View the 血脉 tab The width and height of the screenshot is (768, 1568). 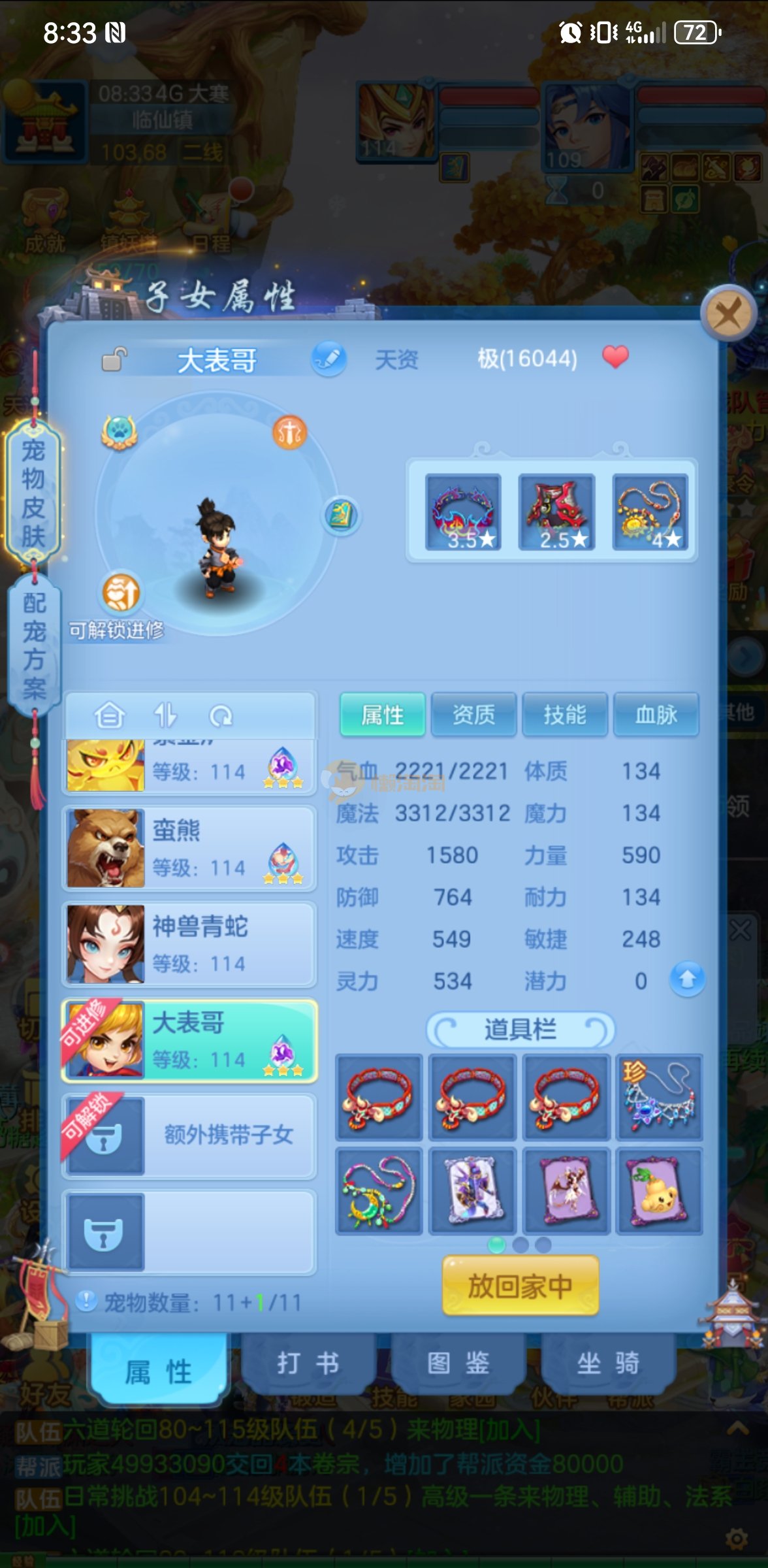(x=656, y=715)
